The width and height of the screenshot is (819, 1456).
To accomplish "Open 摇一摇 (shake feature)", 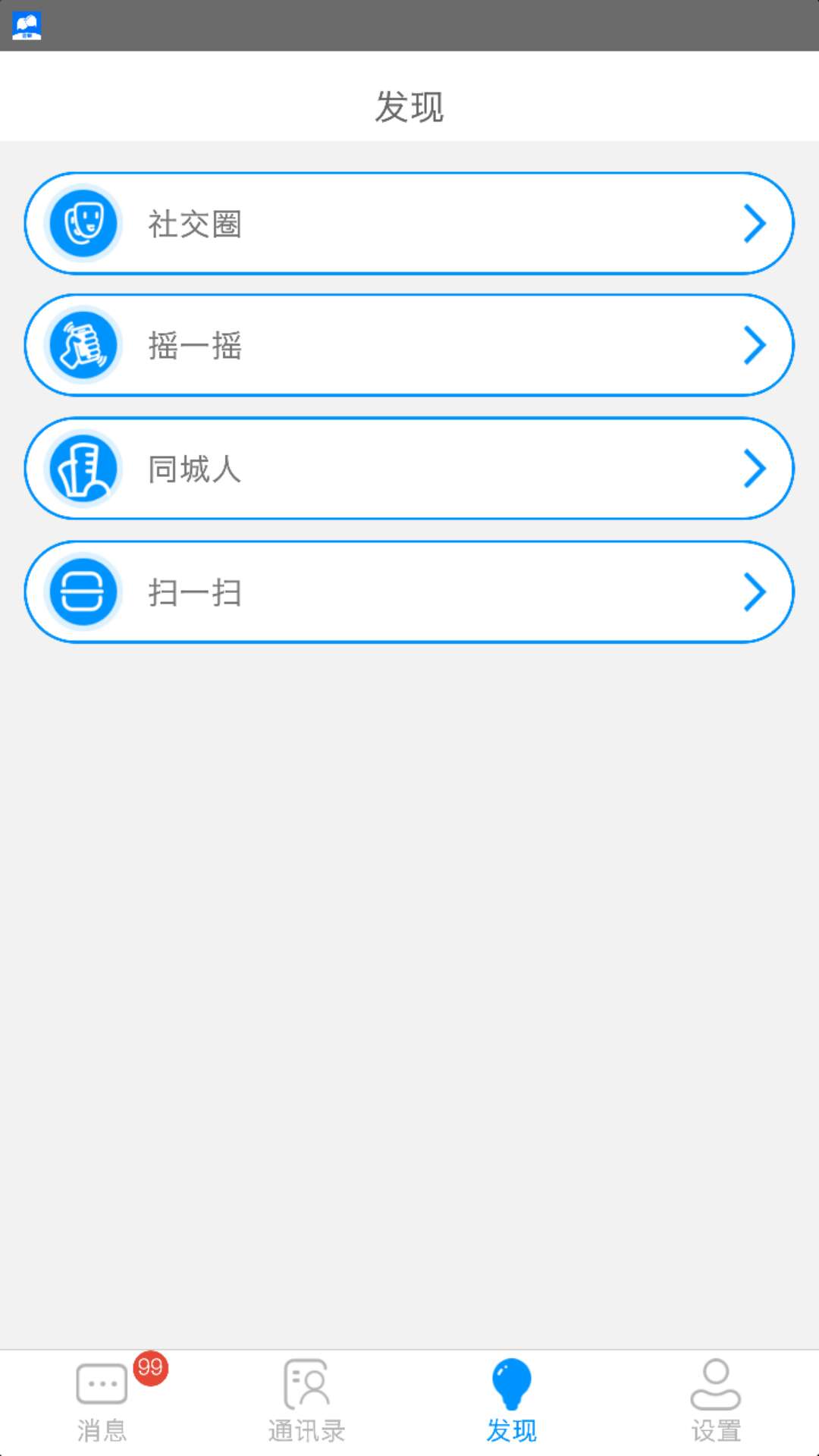I will coord(409,346).
